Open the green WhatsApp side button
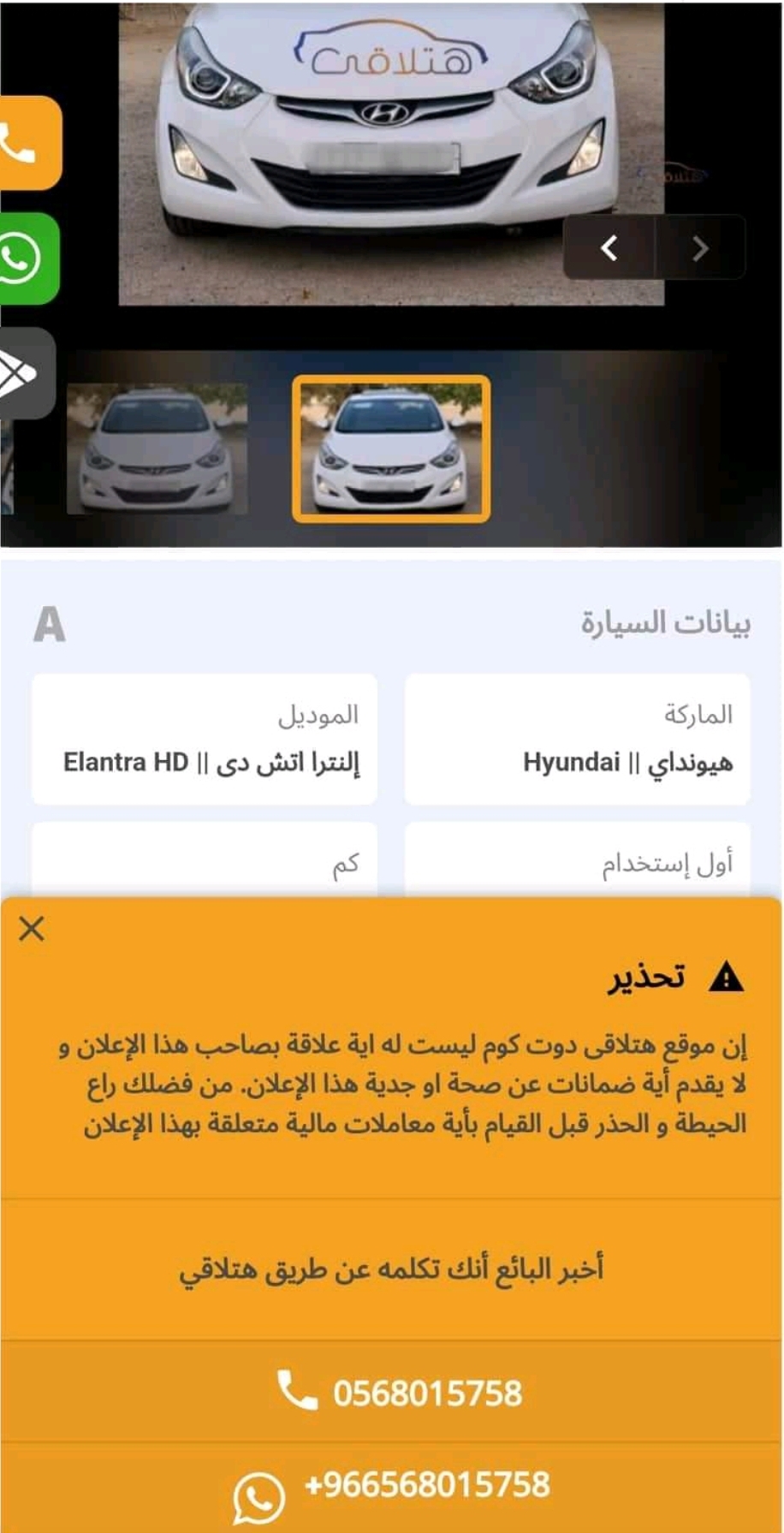Screen dimensions: 784x1533 point(28,258)
